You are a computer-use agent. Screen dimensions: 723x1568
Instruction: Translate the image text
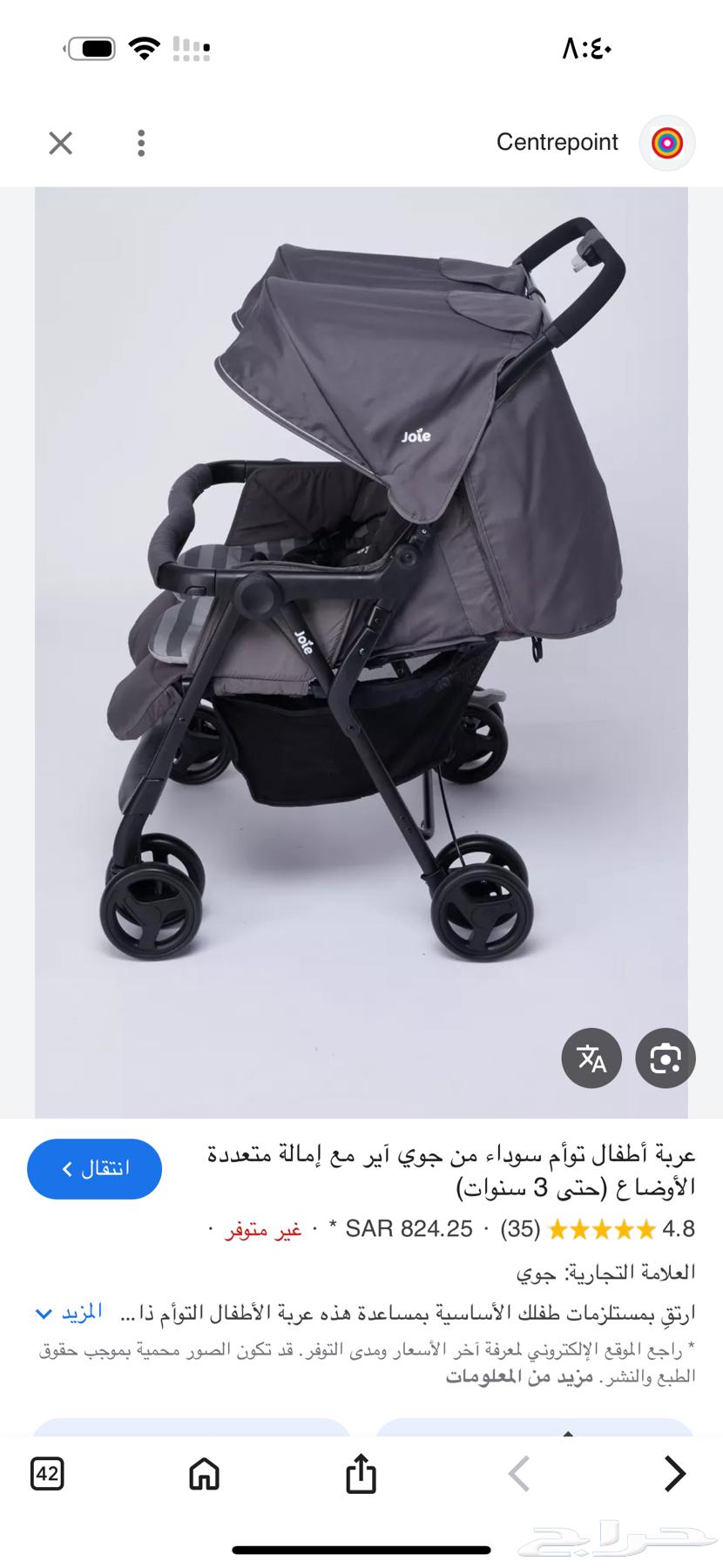pos(591,1058)
